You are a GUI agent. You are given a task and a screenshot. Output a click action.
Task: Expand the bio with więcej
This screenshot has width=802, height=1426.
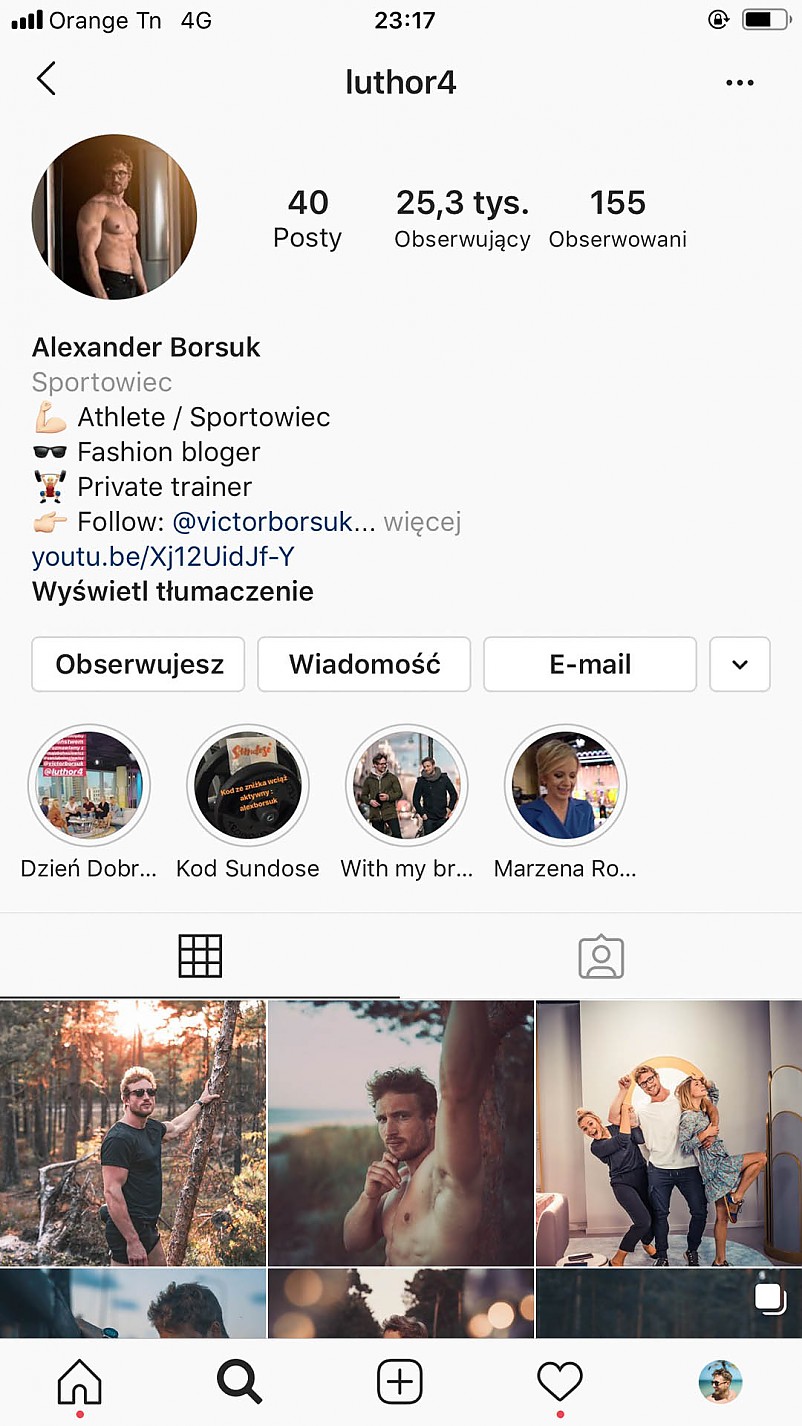coord(422,522)
